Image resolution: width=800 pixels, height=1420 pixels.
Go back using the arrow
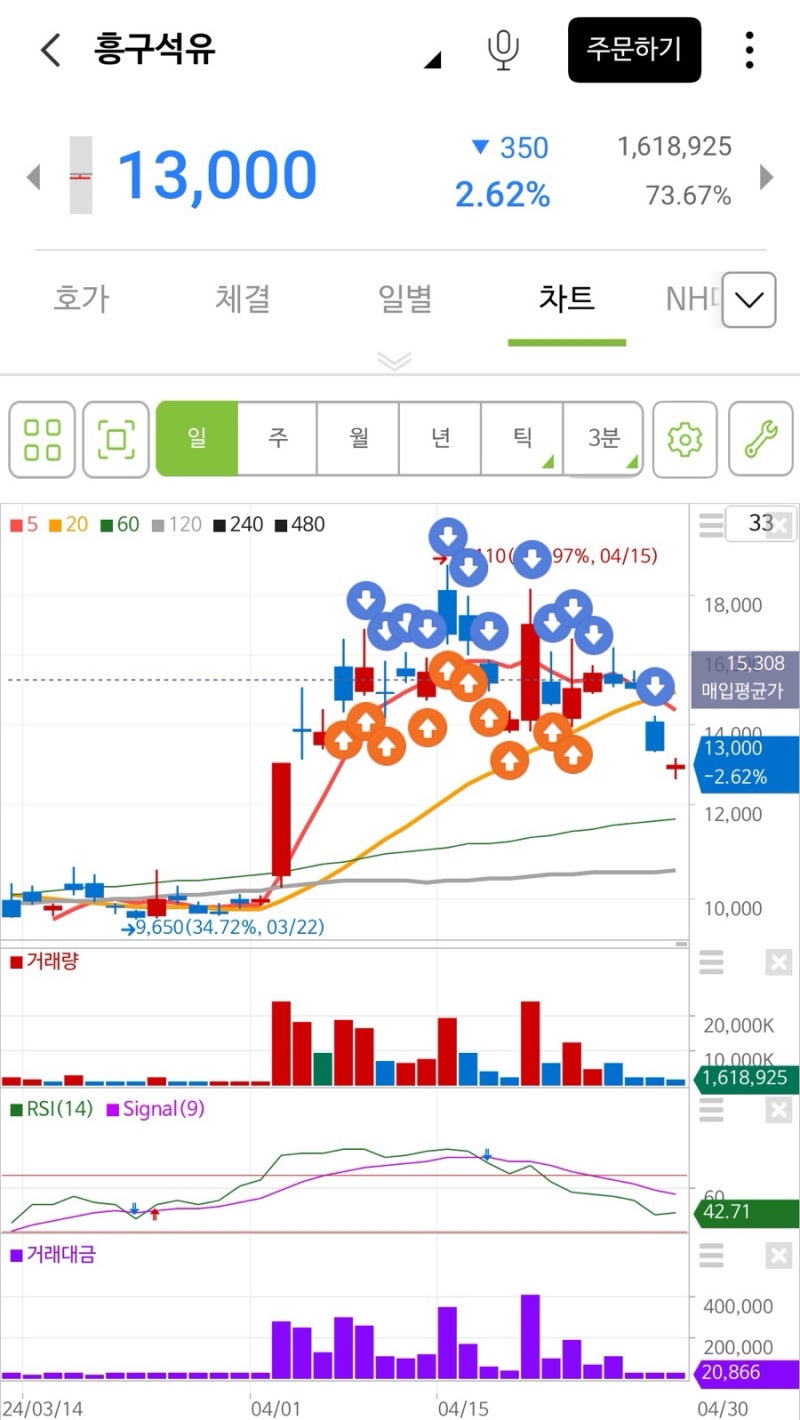coord(50,49)
